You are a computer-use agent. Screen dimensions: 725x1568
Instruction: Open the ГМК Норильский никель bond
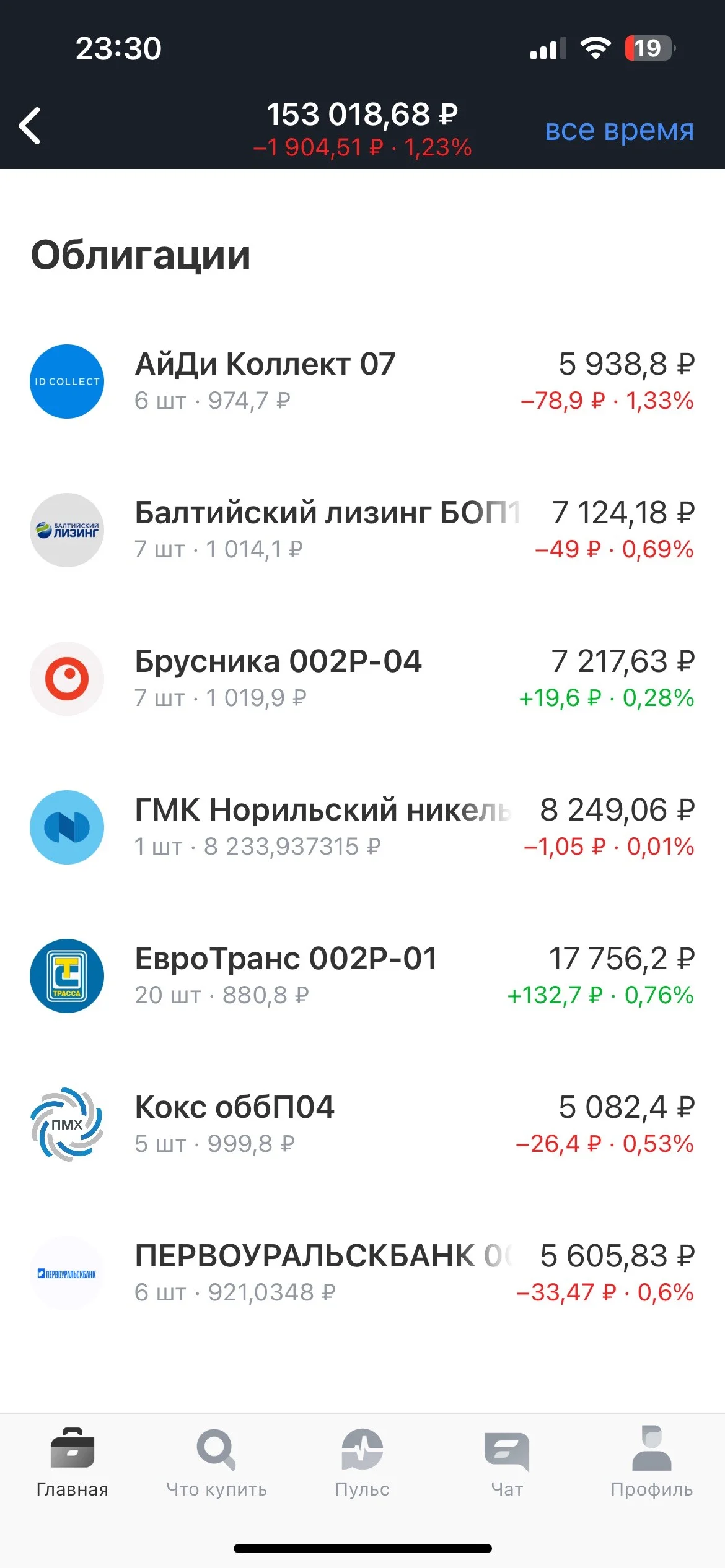coord(362,827)
